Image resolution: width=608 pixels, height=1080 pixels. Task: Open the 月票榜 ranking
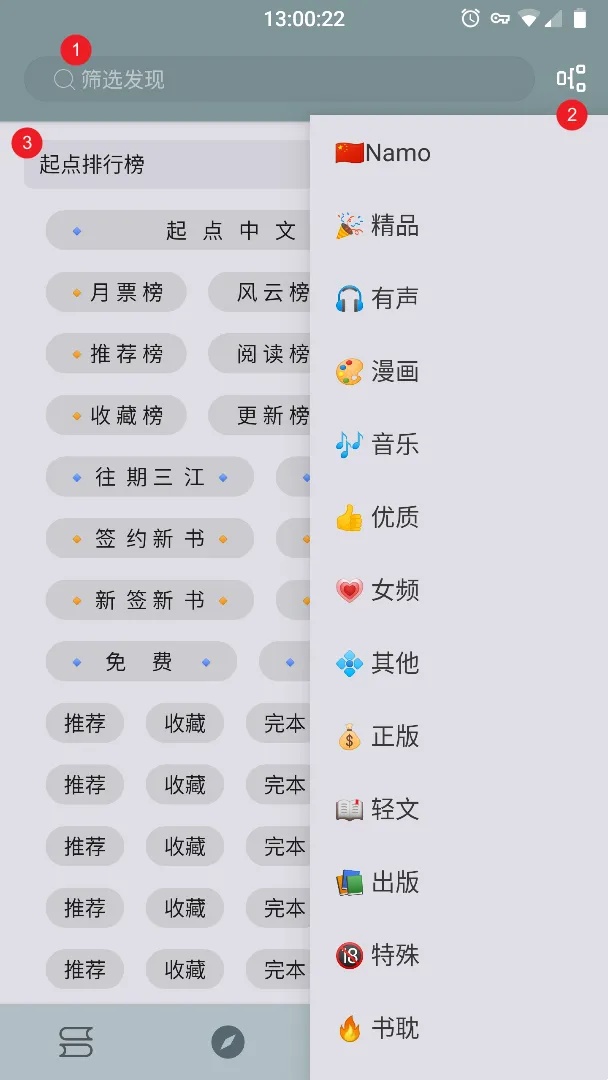coord(116,292)
